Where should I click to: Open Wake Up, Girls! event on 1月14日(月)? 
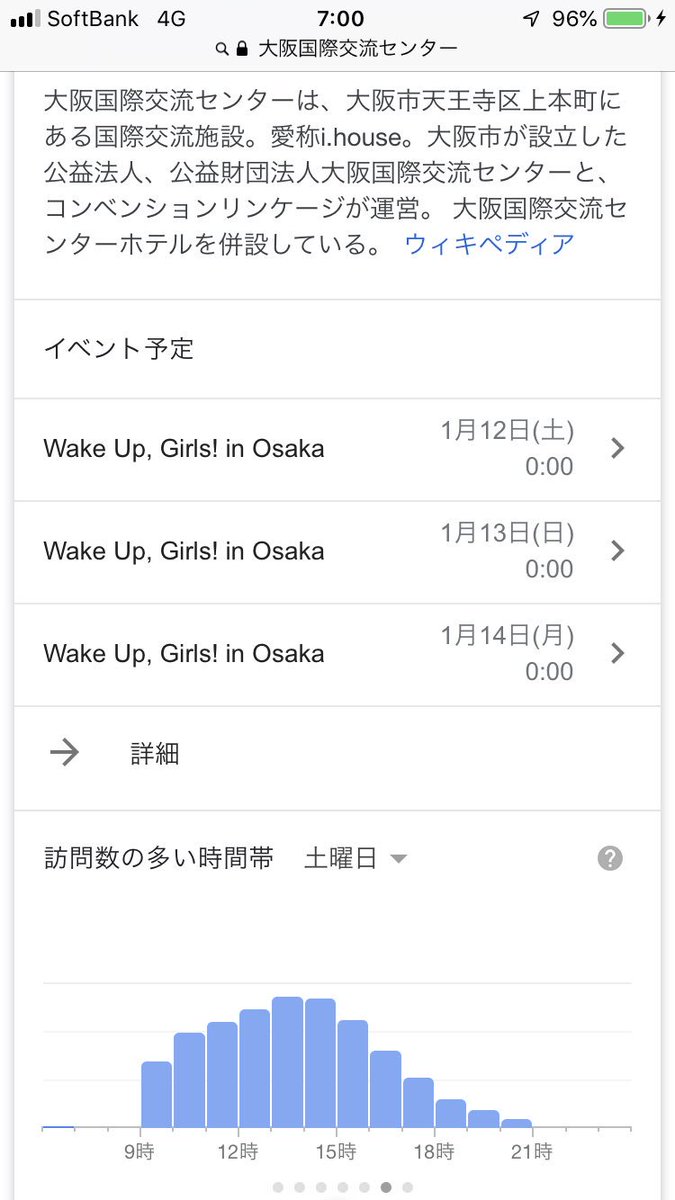(337, 655)
